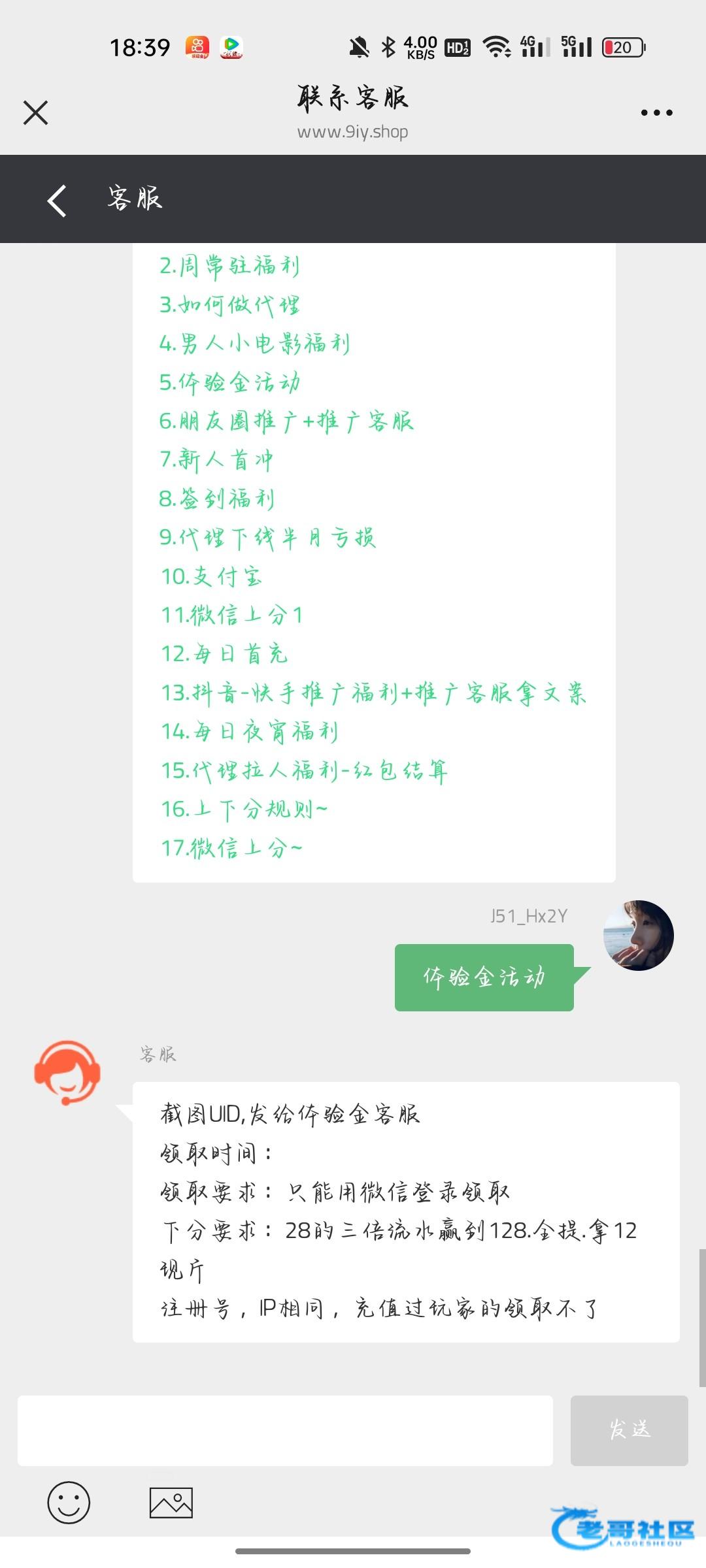Open the three-dot overflow menu
Screen dimensions: 706x1568
(656, 112)
